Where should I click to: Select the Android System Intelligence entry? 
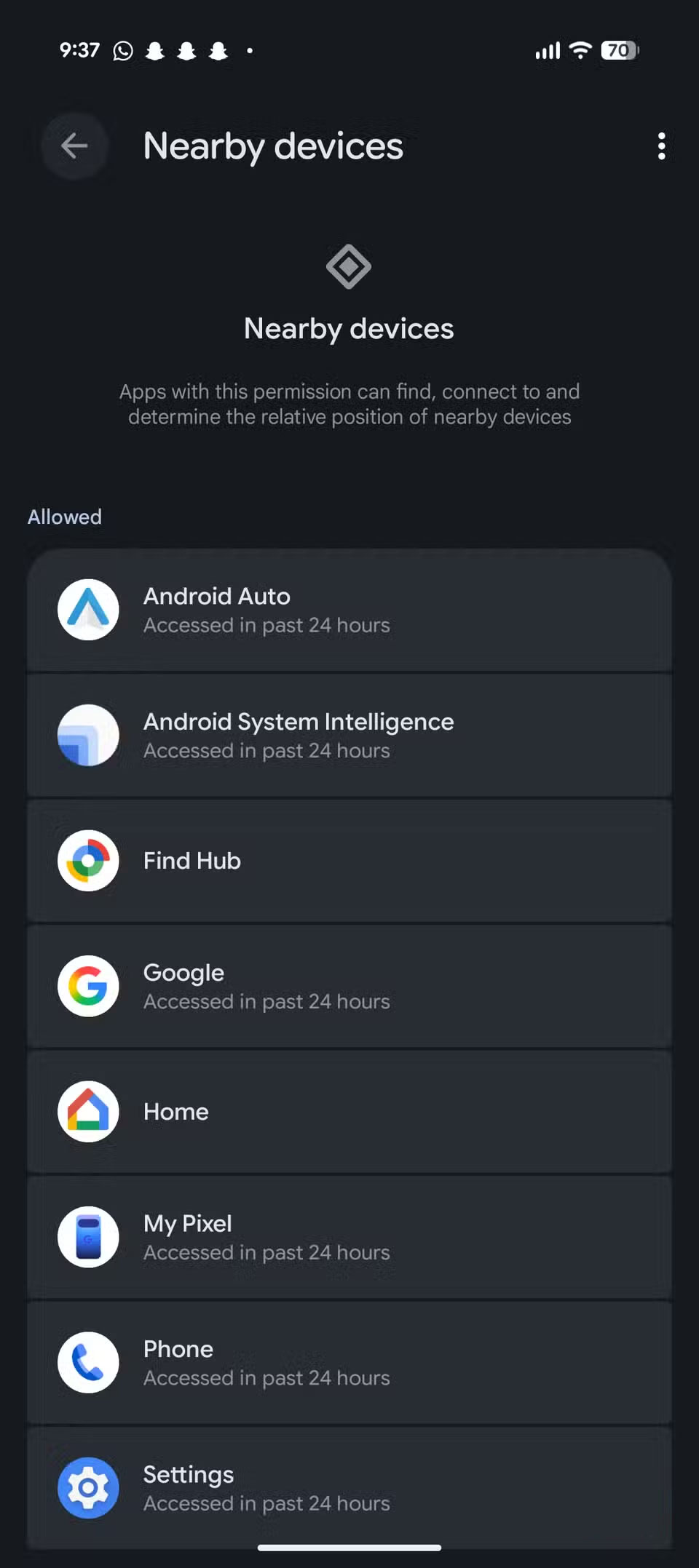click(x=349, y=736)
